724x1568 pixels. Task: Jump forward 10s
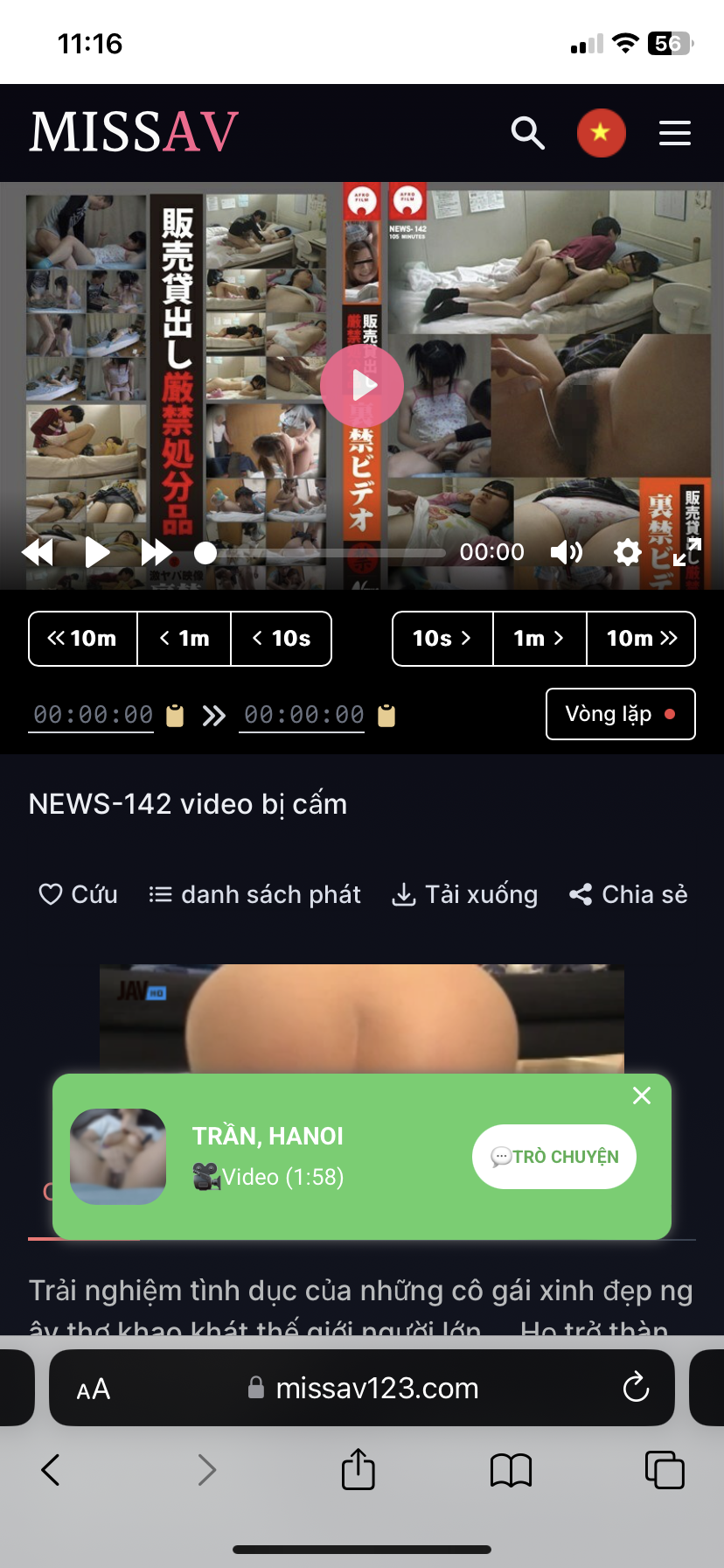442,639
